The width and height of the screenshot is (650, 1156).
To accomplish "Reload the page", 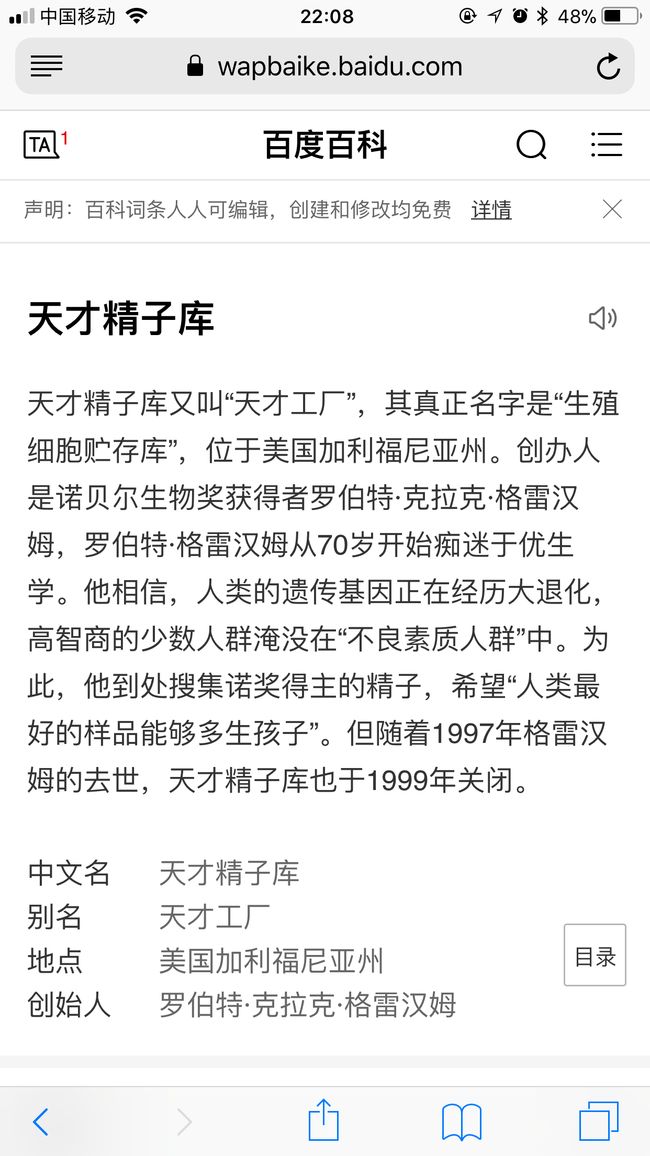I will click(607, 66).
